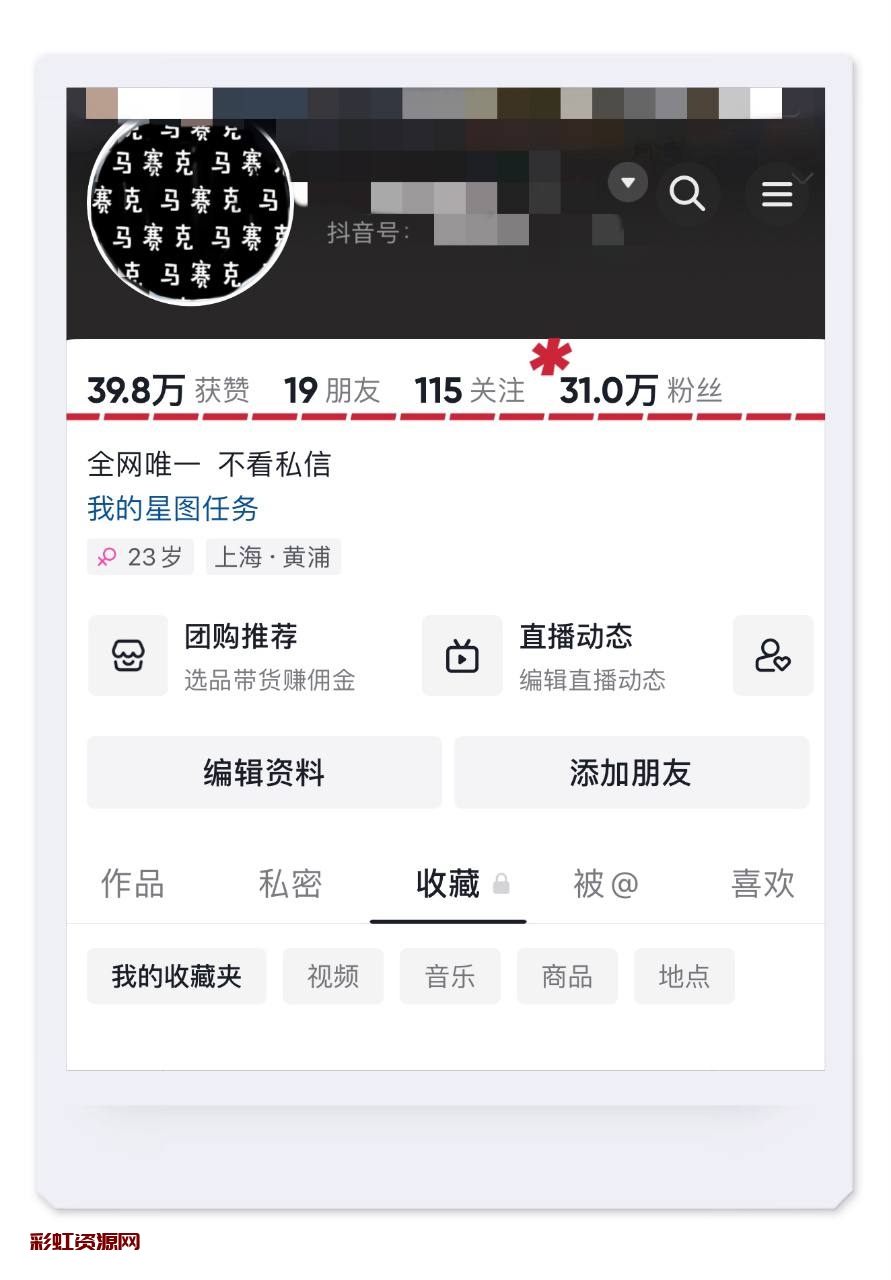Switch to the 被@ mentions tab
Screen dimensions: 891x1280
(605, 884)
